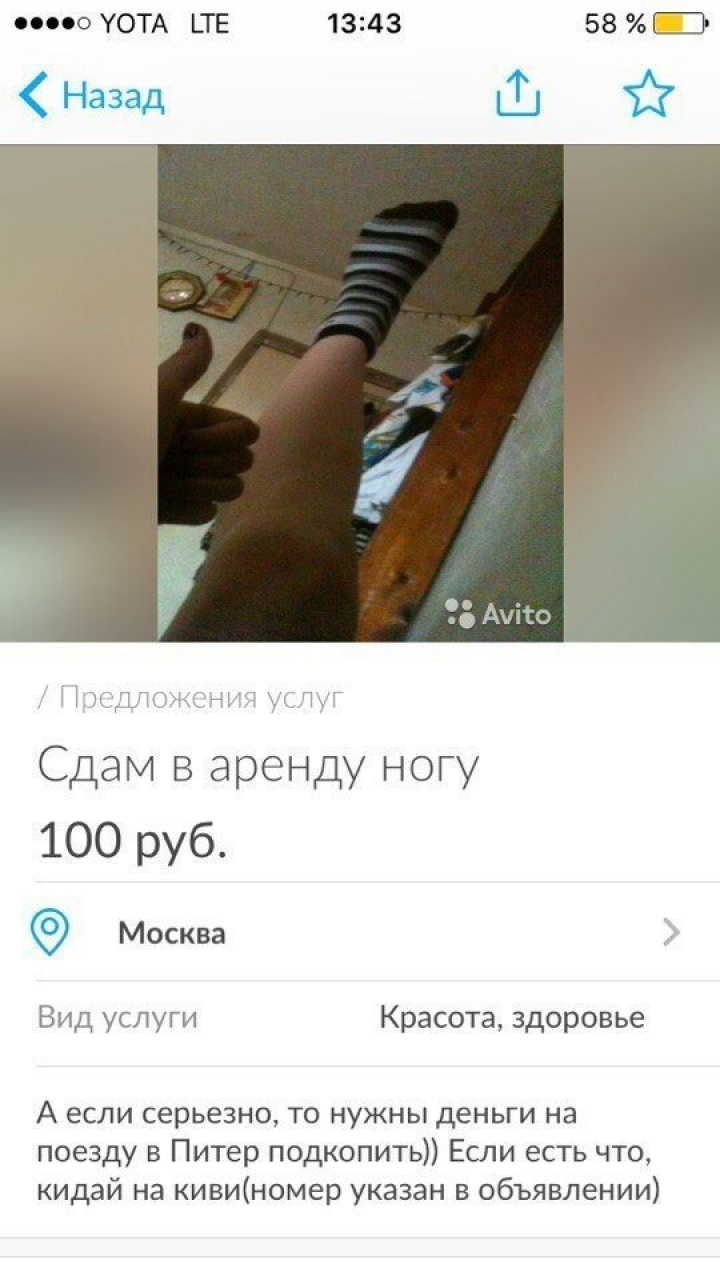
Task: Go back with the Назад button
Action: 92,96
